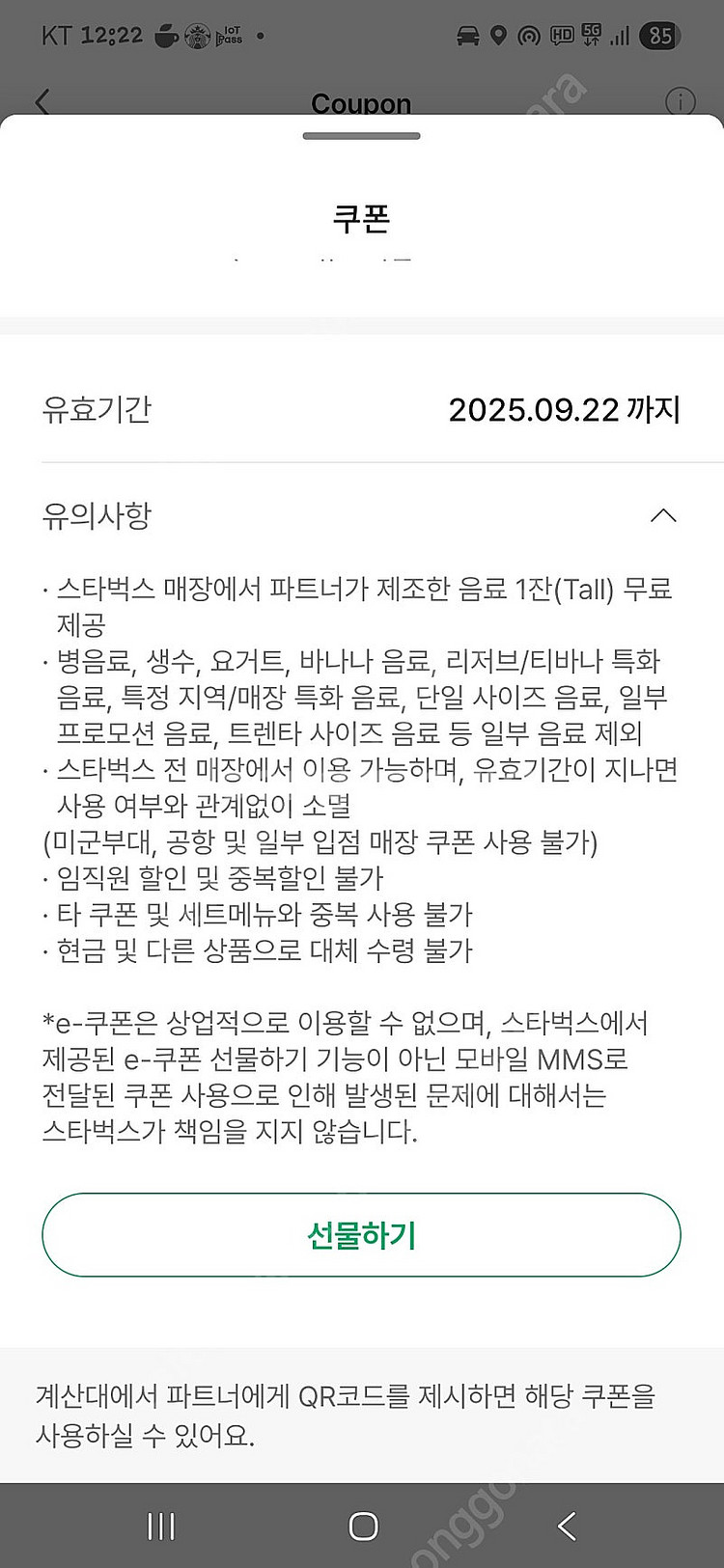Screen dimensions: 724x1568
Task: Tap the system home button
Action: (363, 1526)
